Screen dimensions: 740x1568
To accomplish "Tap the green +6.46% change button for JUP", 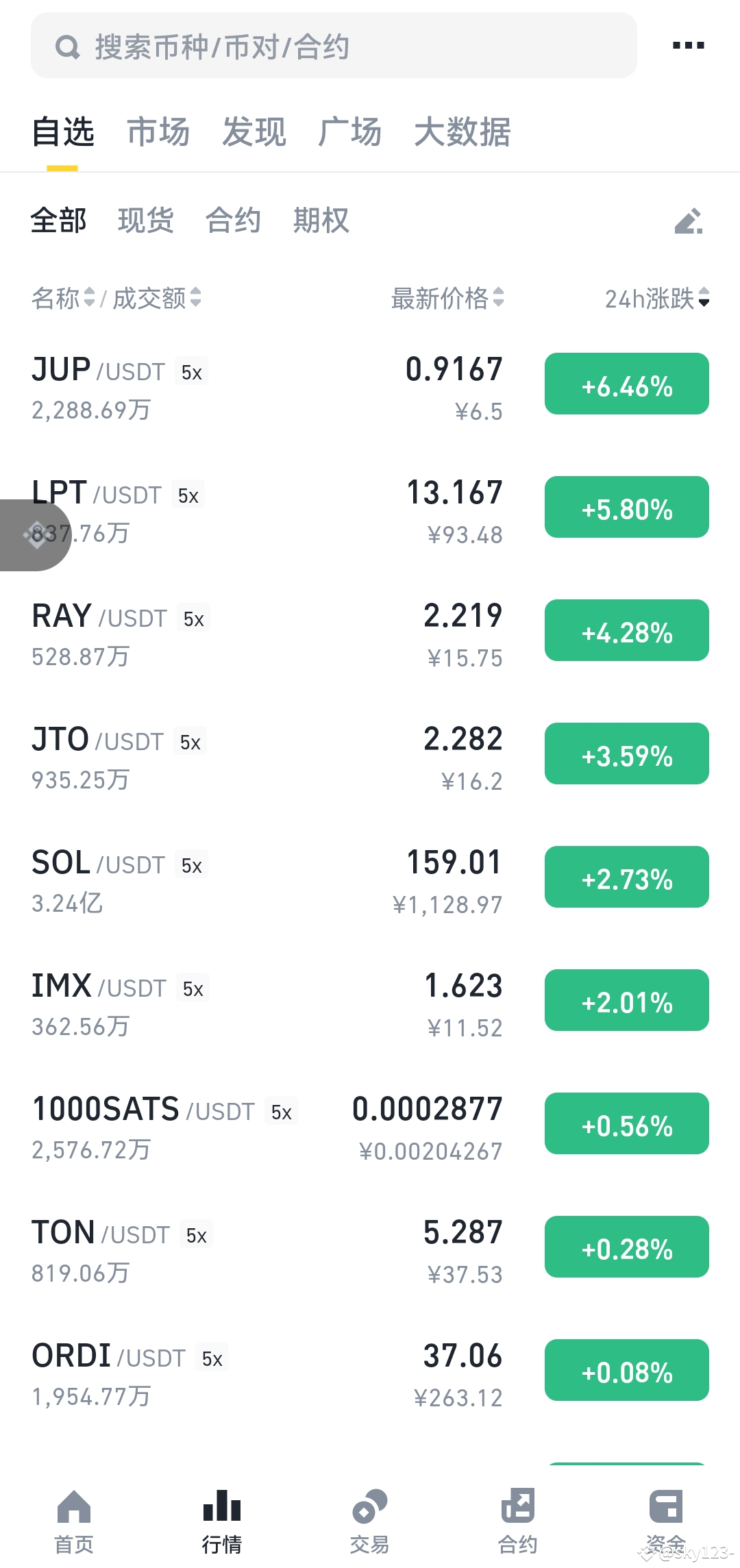I will click(626, 384).
